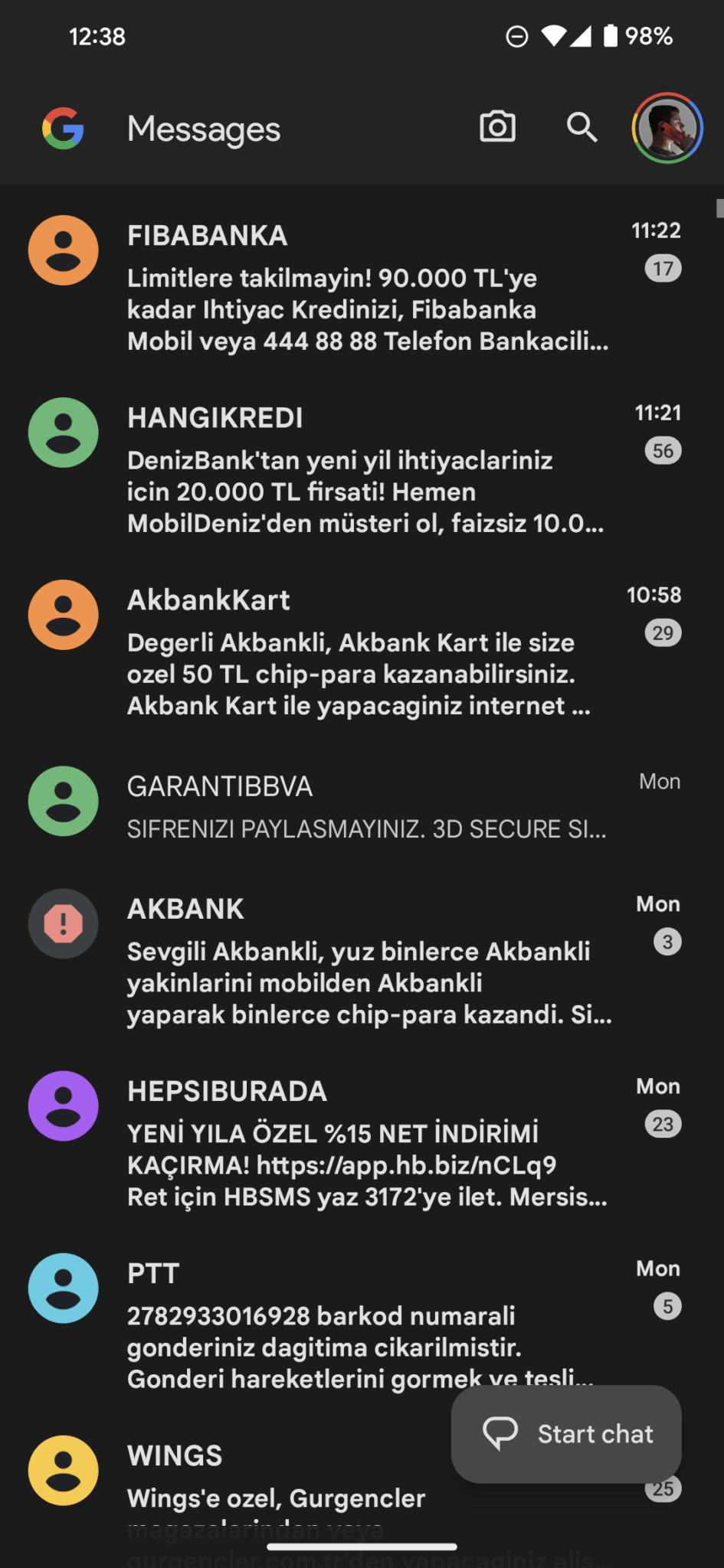Open the camera icon in the app bar
The width and height of the screenshot is (724, 1568).
click(497, 127)
